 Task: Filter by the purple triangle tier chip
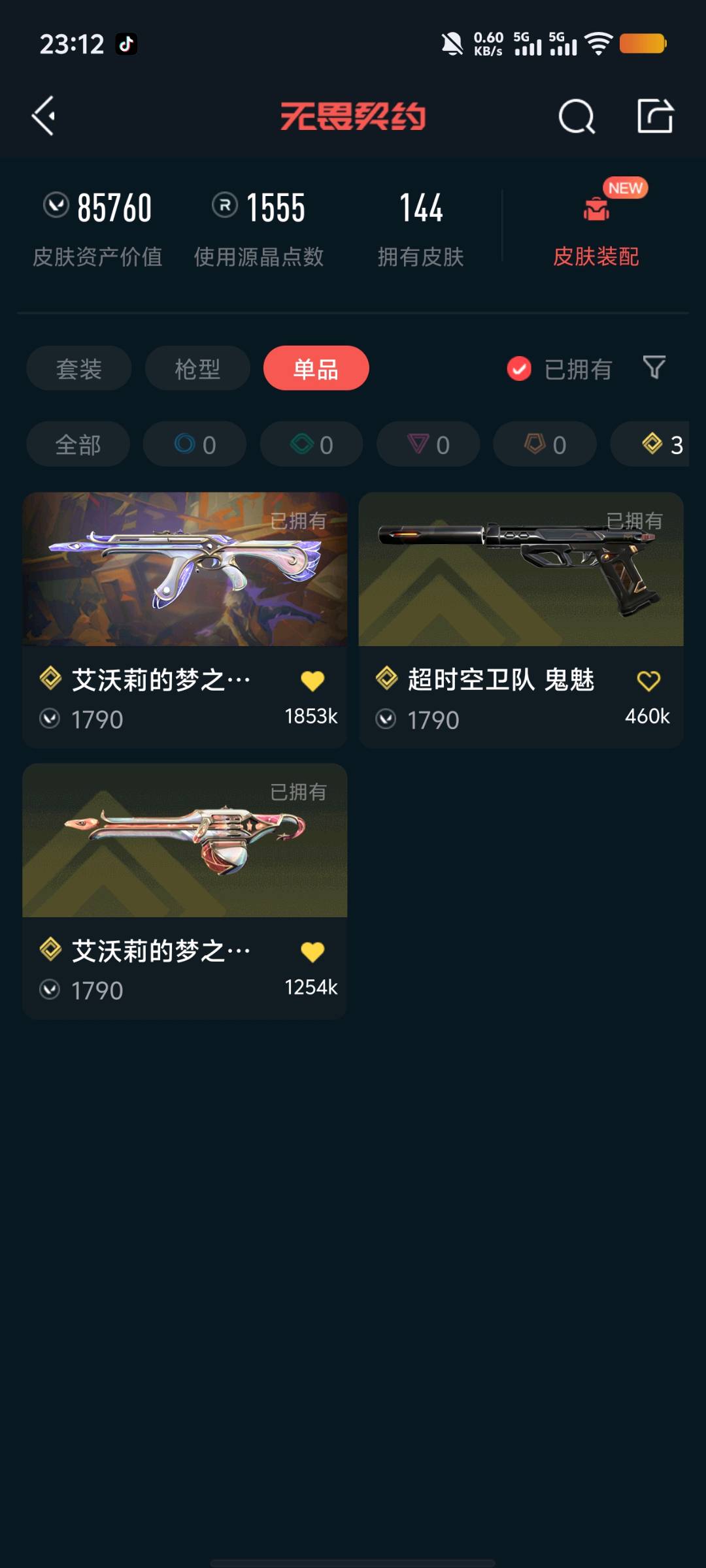point(428,444)
